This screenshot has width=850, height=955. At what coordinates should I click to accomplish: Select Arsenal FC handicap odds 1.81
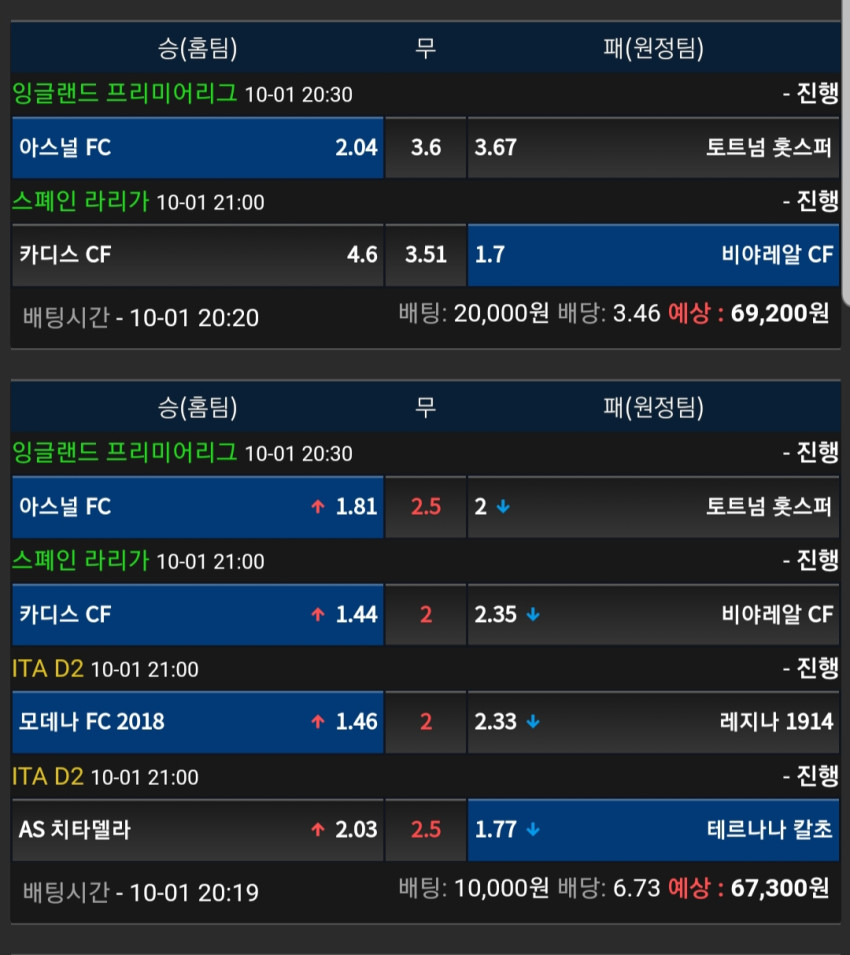point(198,507)
